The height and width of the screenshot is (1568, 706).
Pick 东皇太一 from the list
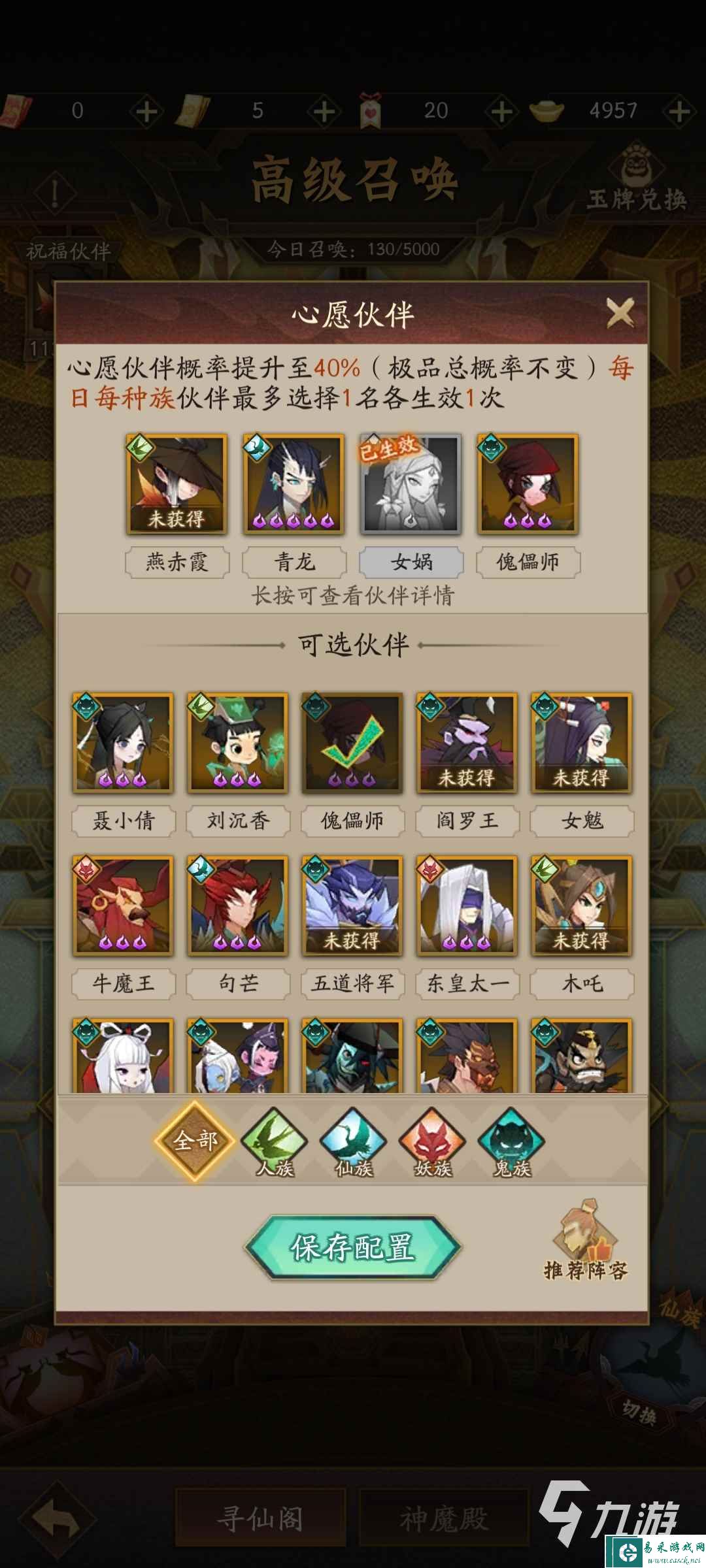pyautogui.click(x=467, y=906)
